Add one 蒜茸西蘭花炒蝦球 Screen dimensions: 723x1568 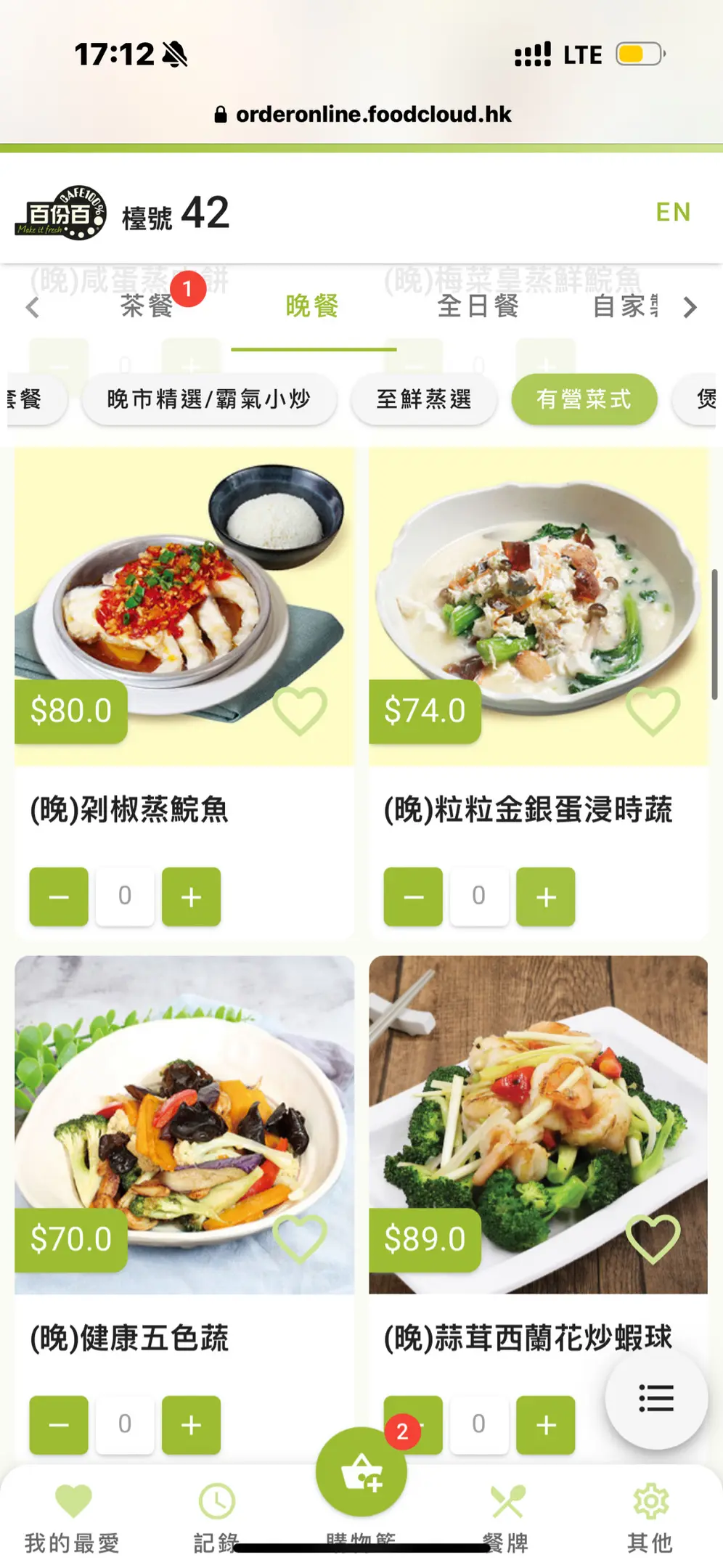(x=545, y=1424)
